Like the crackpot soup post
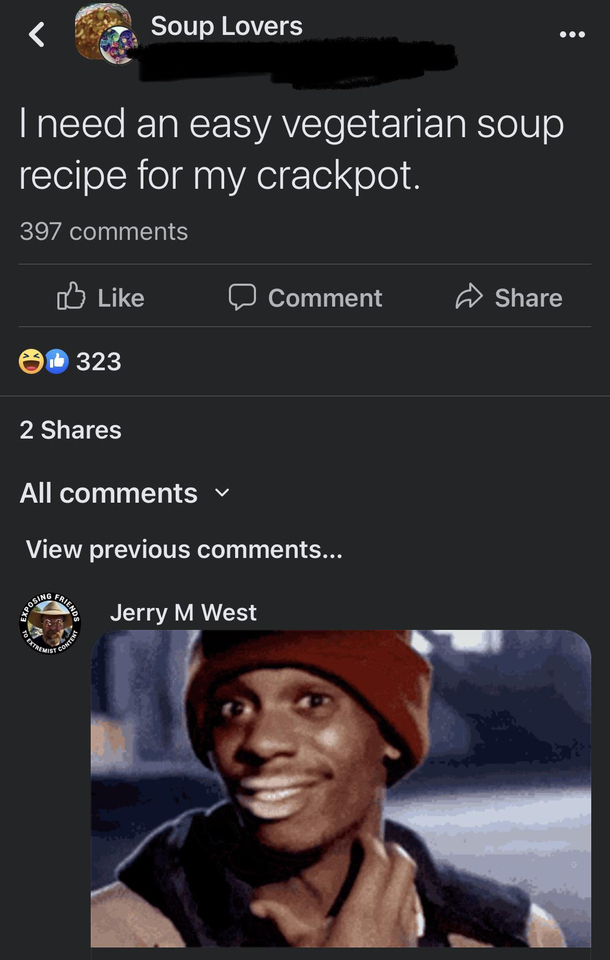 point(100,298)
